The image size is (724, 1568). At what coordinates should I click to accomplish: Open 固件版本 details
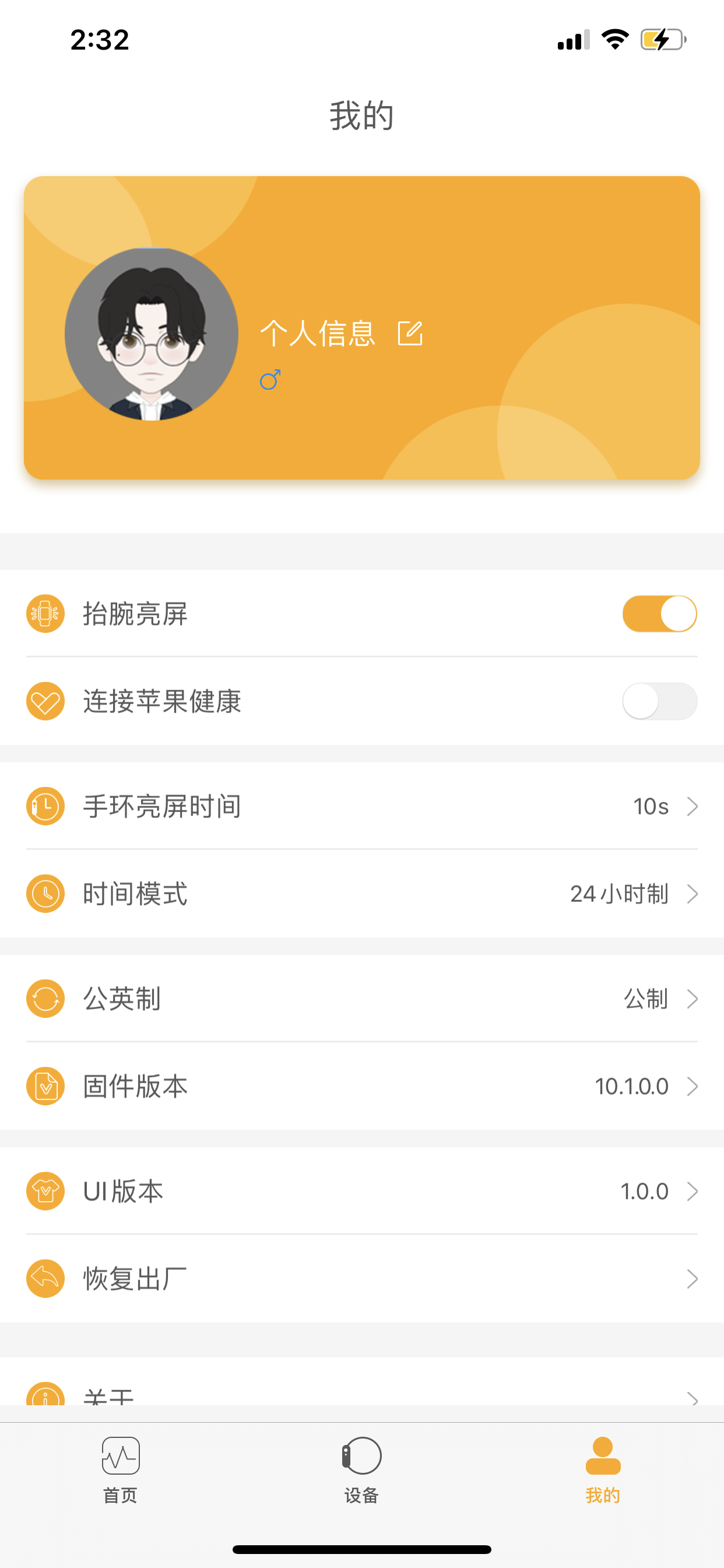[x=362, y=1086]
